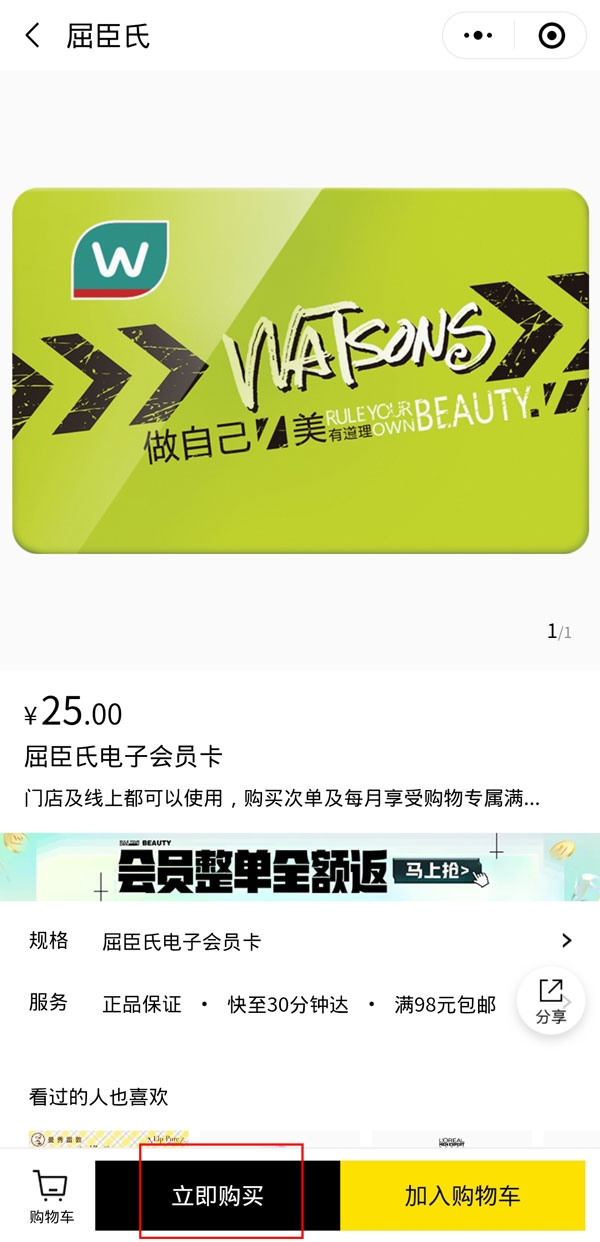Image resolution: width=600 pixels, height=1242 pixels.
Task: Tap the 会员整单全额返 promotional banner
Action: [x=300, y=867]
